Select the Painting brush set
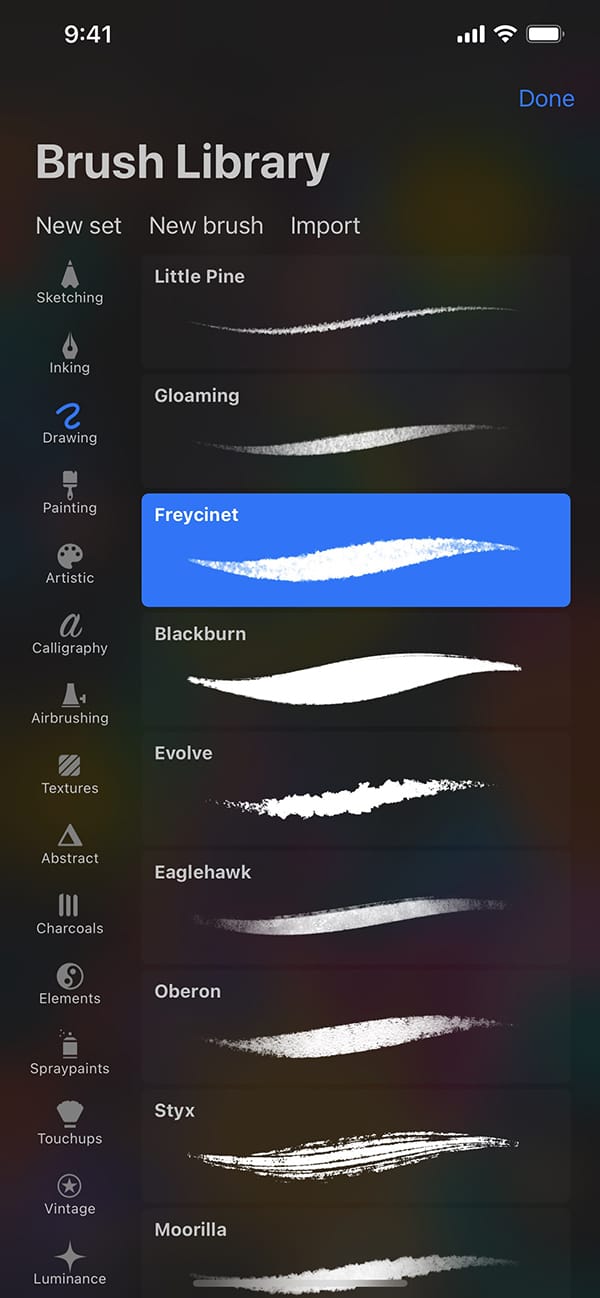 tap(70, 493)
